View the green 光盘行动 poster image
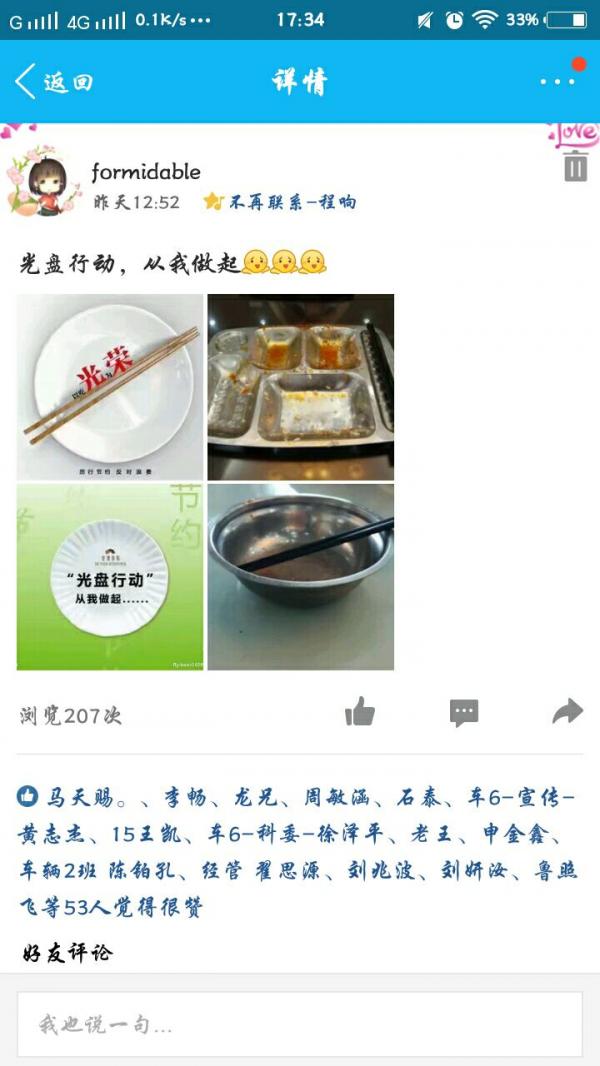This screenshot has height=1066, width=600. click(x=110, y=577)
